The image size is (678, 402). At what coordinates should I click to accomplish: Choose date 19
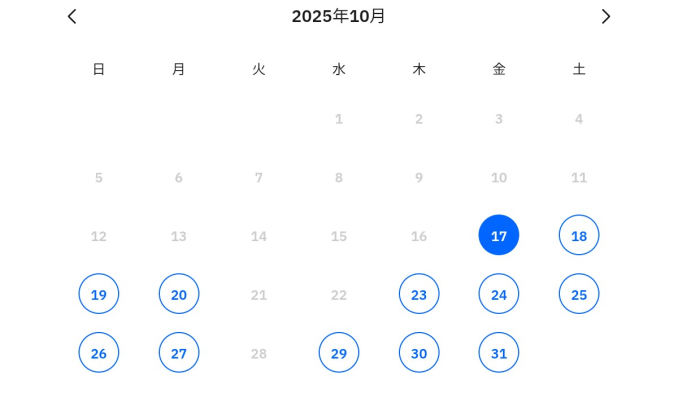click(99, 294)
